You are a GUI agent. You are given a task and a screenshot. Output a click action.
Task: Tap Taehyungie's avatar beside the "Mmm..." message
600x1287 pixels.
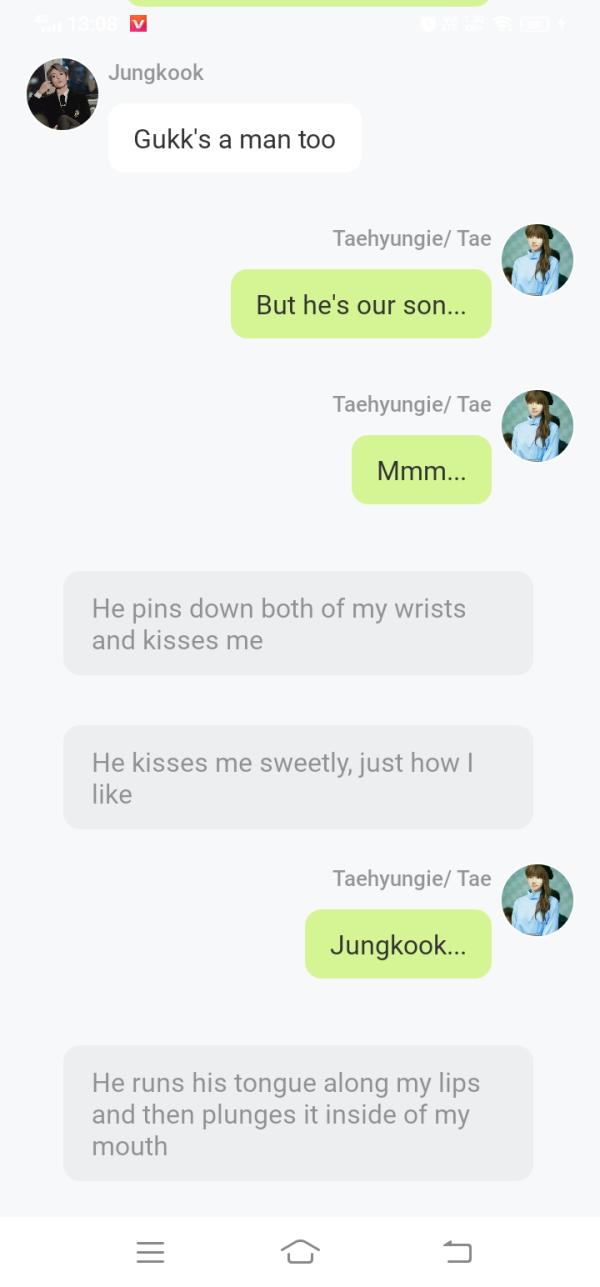click(x=537, y=426)
